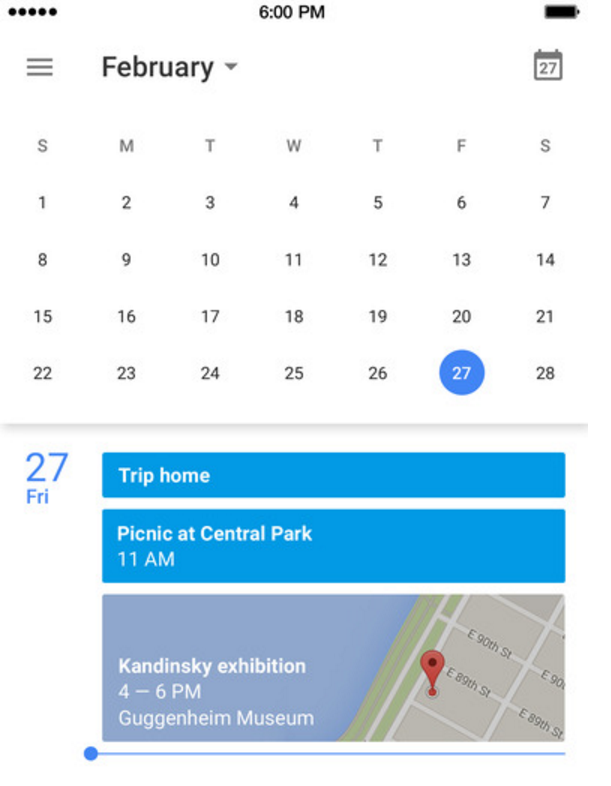Select February 5 on the grid

coord(377,203)
